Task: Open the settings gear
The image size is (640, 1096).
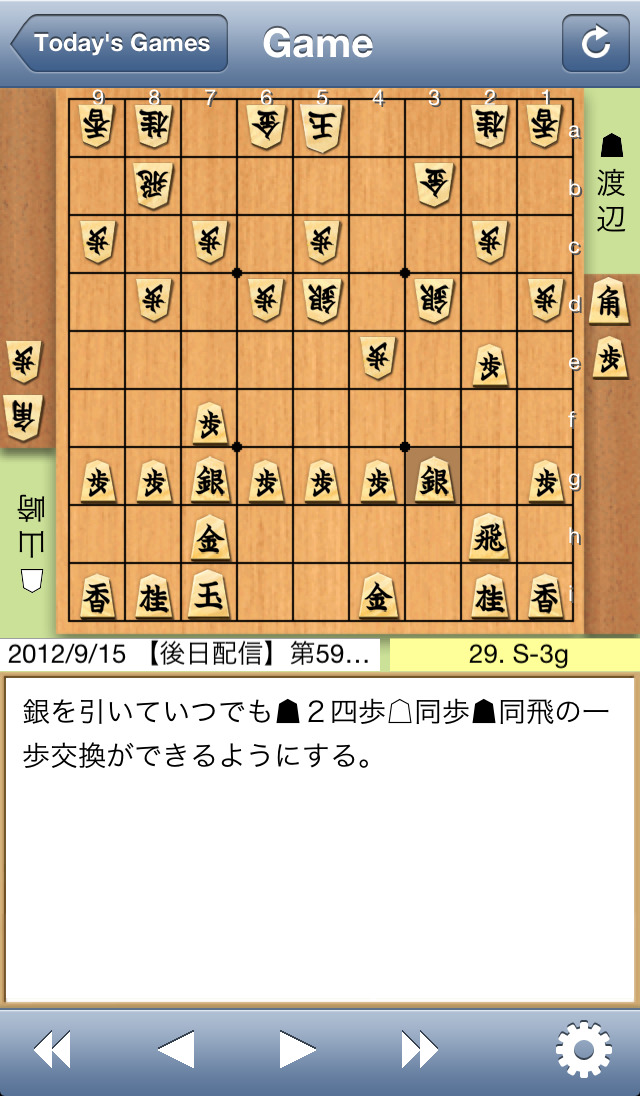Action: 583,1050
